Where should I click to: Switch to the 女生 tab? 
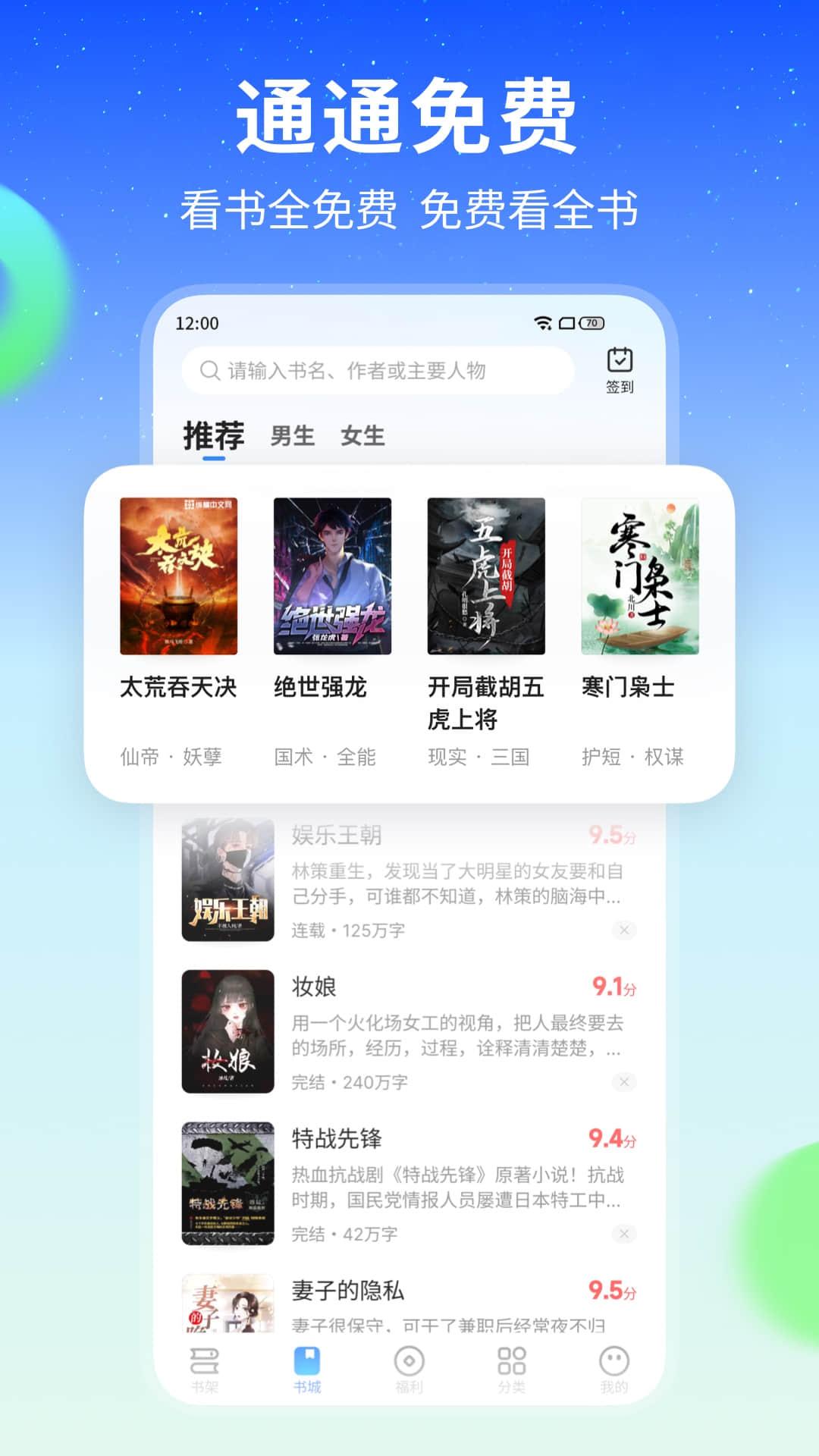[362, 435]
